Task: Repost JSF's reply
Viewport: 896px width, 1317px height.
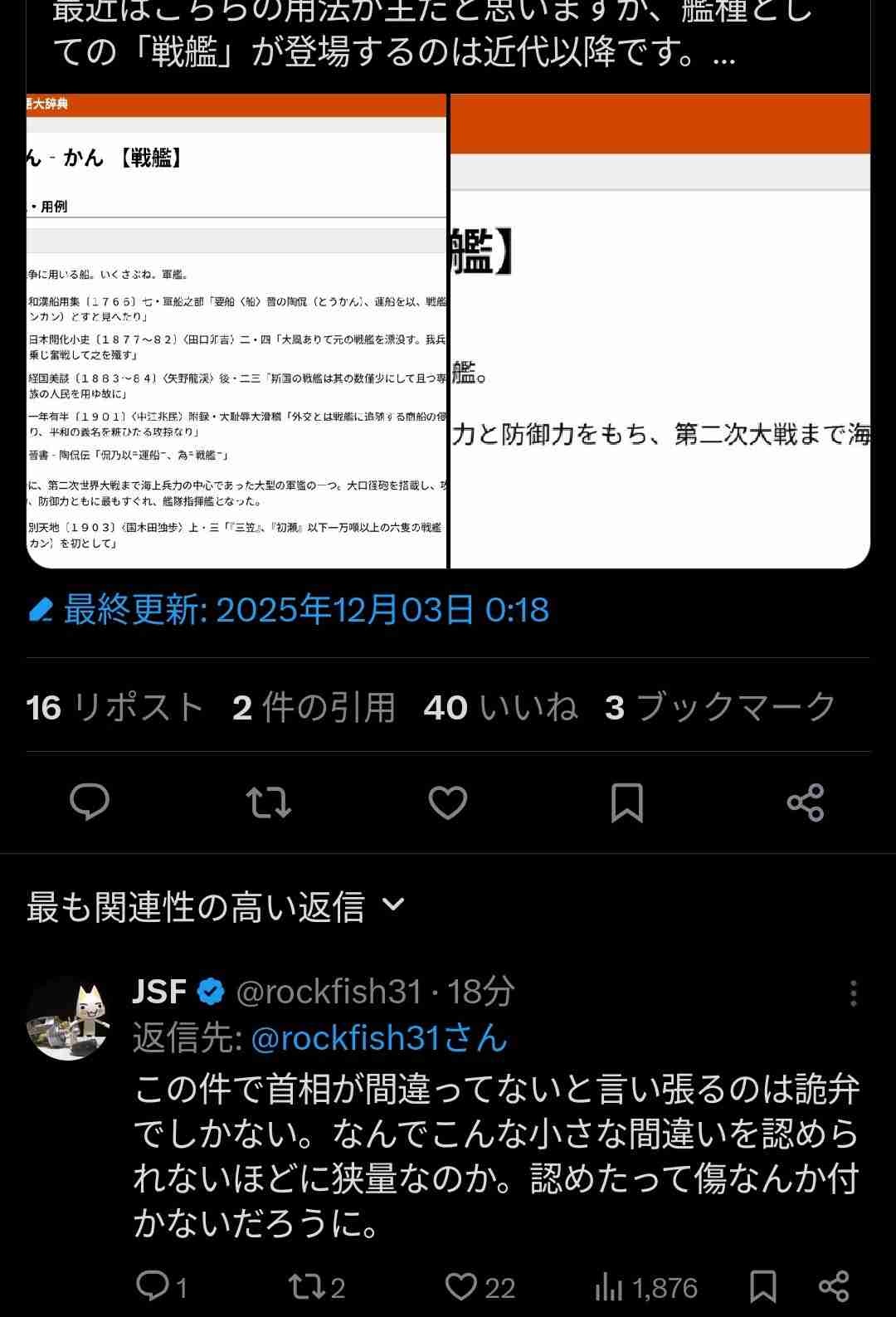Action: tap(303, 1287)
